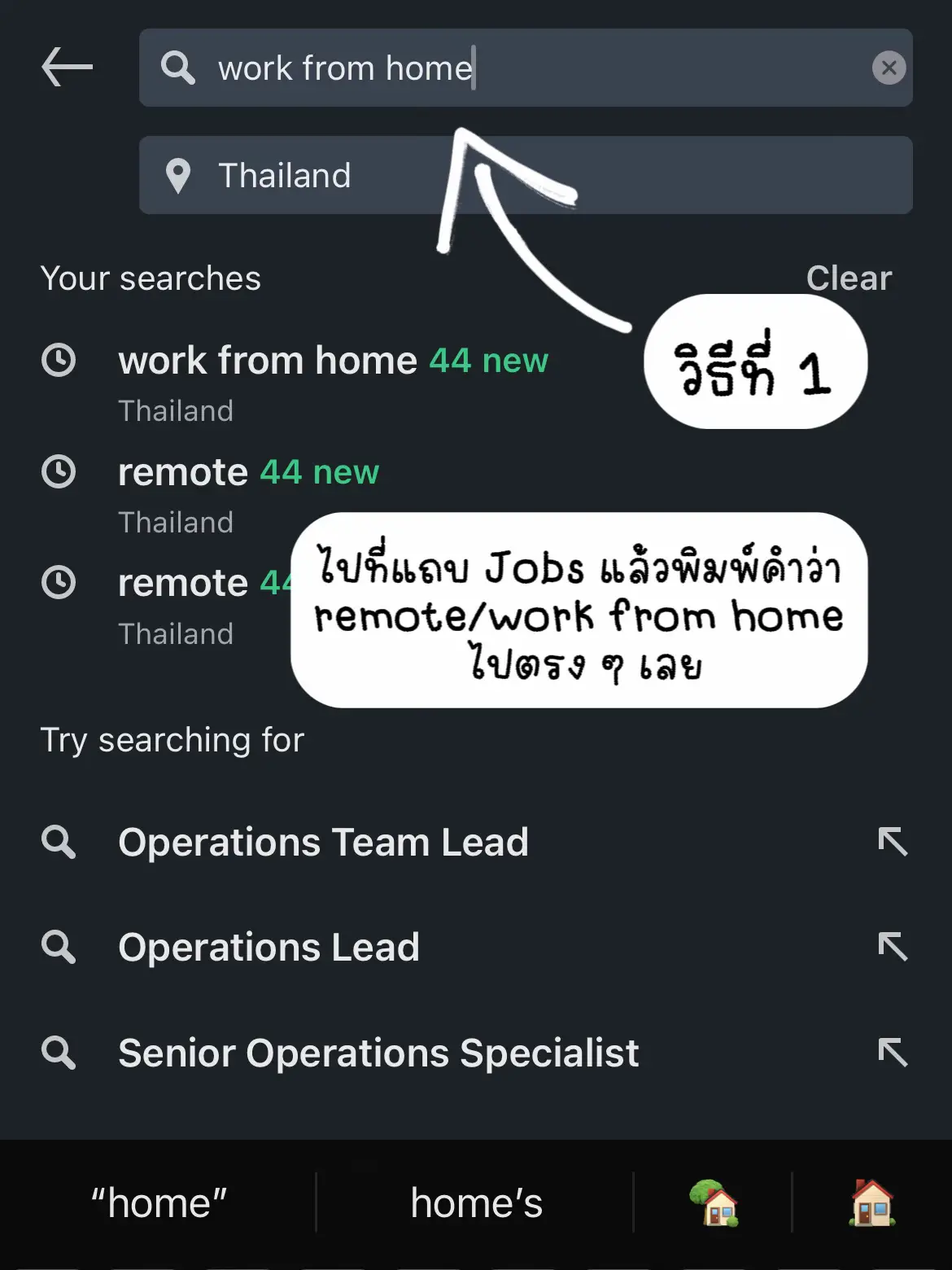
Task: Tap Clear to remove your search history
Action: (x=849, y=278)
